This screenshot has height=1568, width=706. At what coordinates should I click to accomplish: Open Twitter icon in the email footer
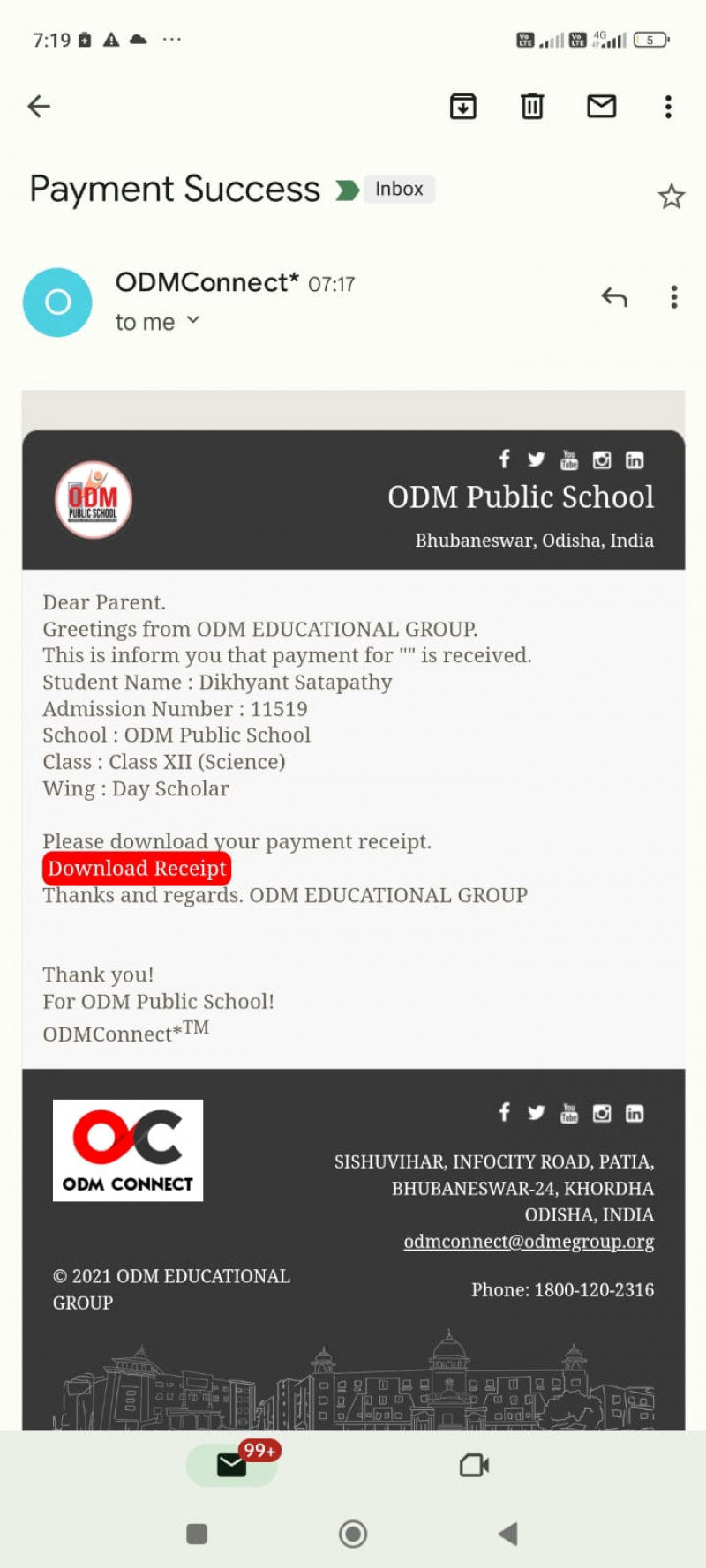(x=536, y=1113)
